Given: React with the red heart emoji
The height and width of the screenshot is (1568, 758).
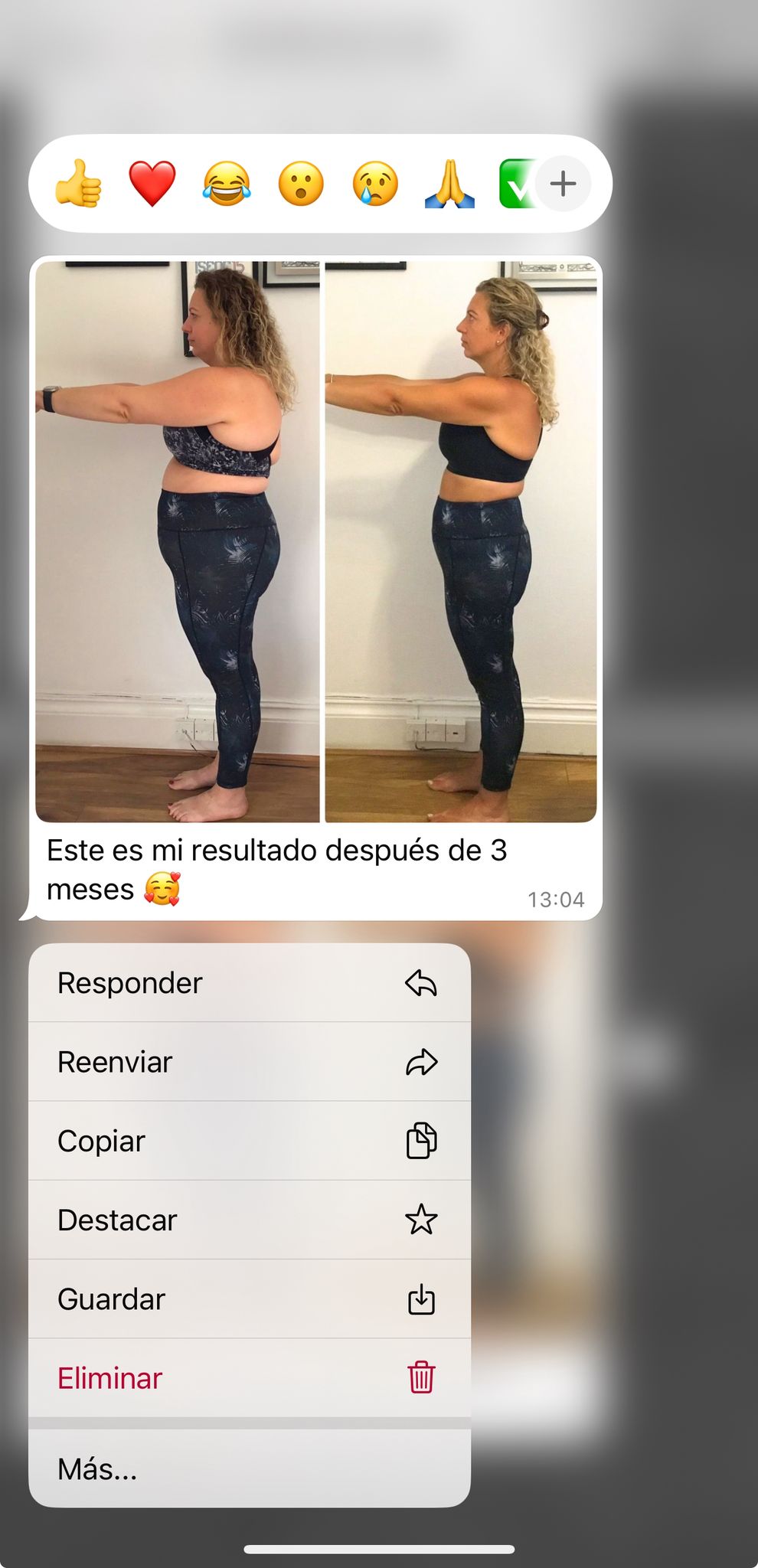Looking at the screenshot, I should (x=152, y=184).
